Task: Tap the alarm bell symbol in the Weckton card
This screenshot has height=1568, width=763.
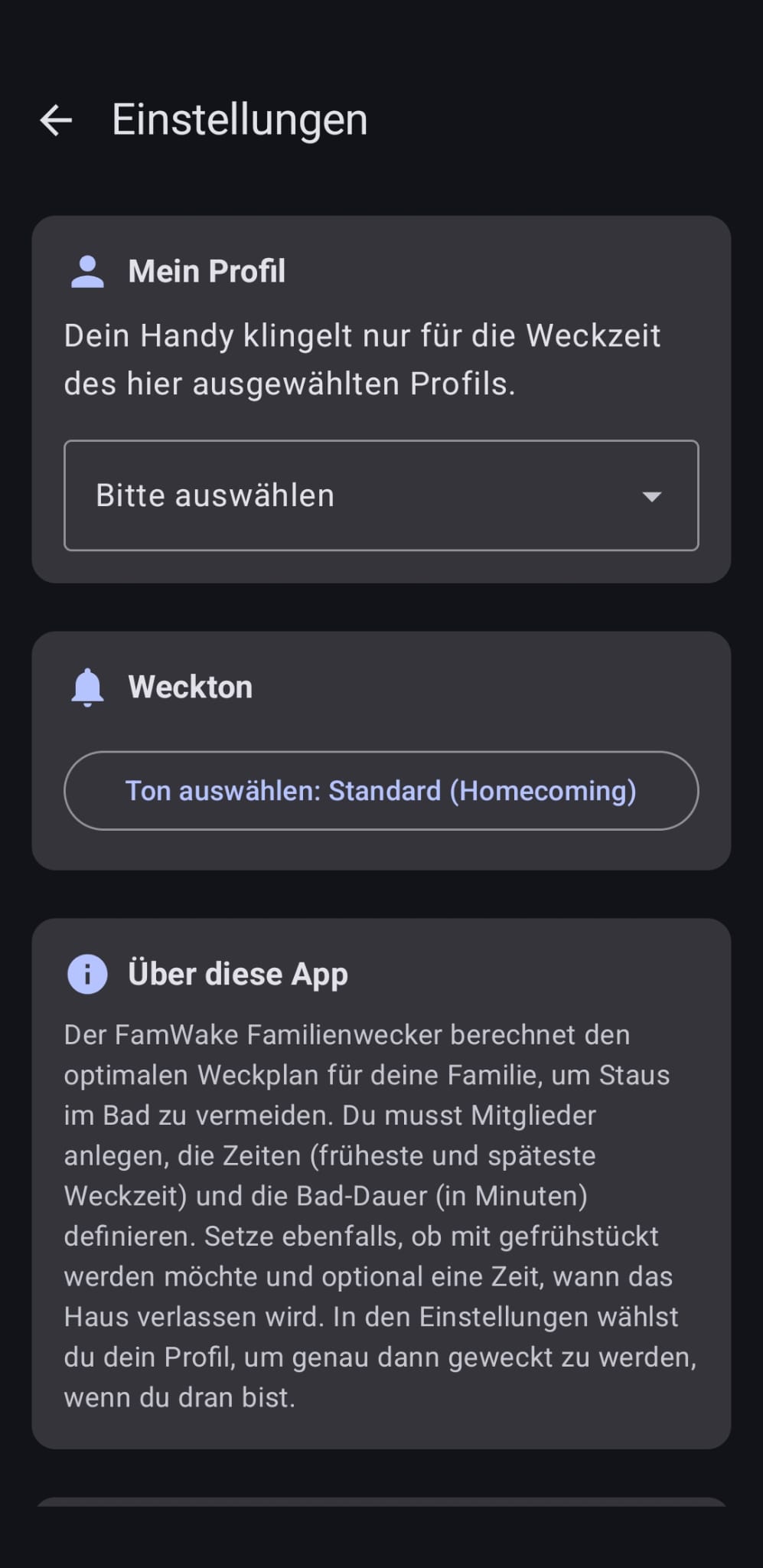Action: 87,687
